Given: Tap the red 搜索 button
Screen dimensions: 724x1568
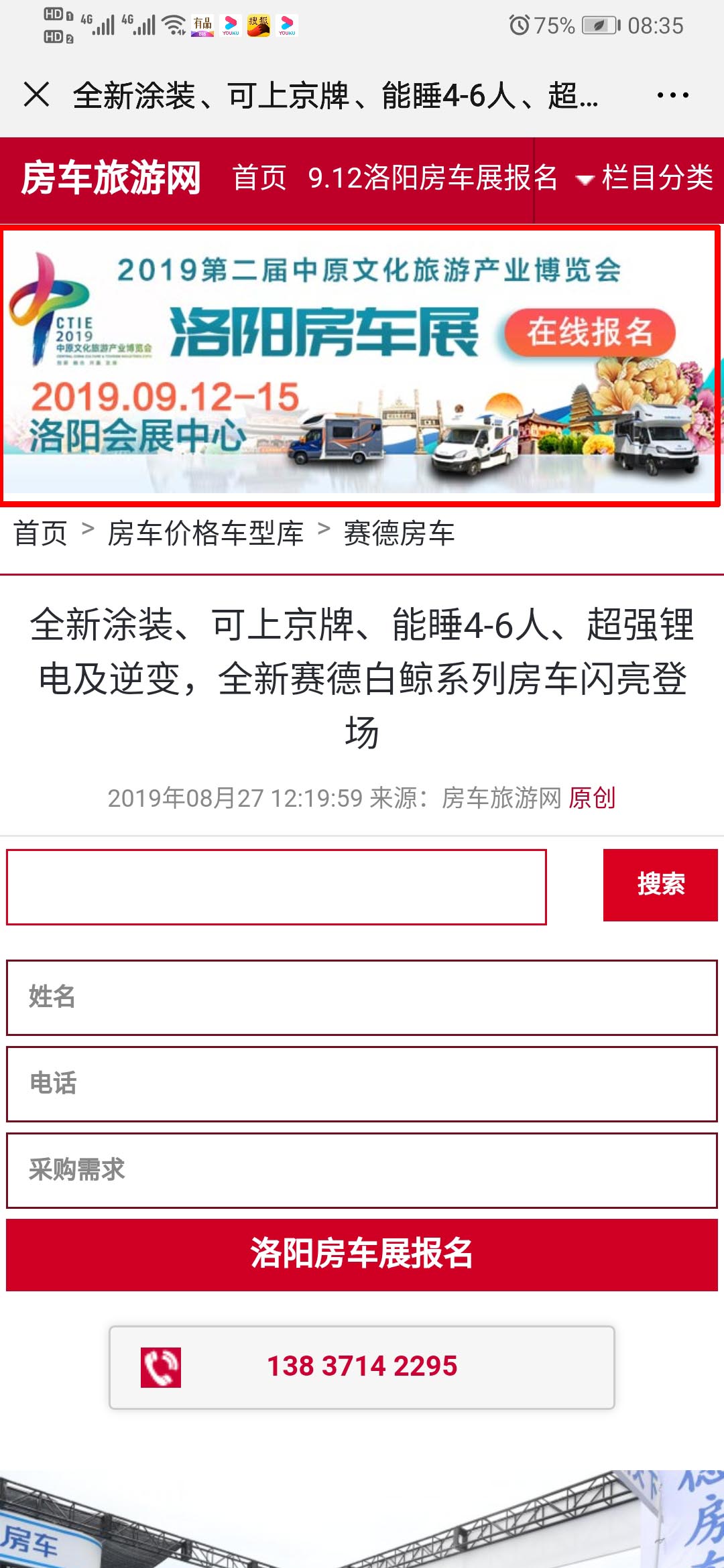Looking at the screenshot, I should click(x=660, y=885).
